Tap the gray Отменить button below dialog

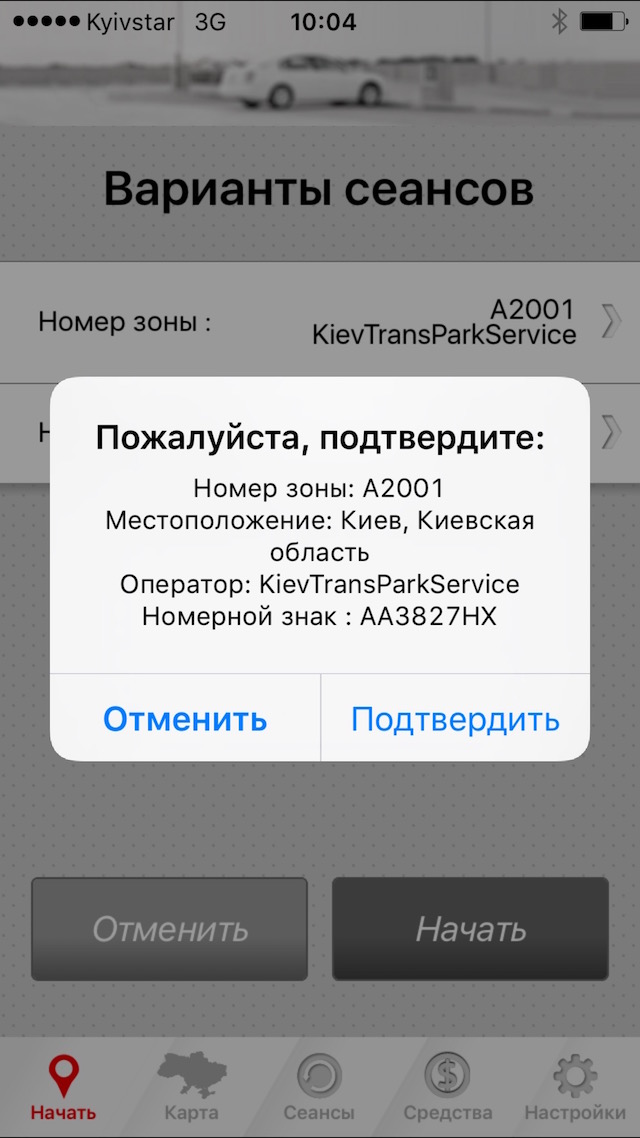169,929
